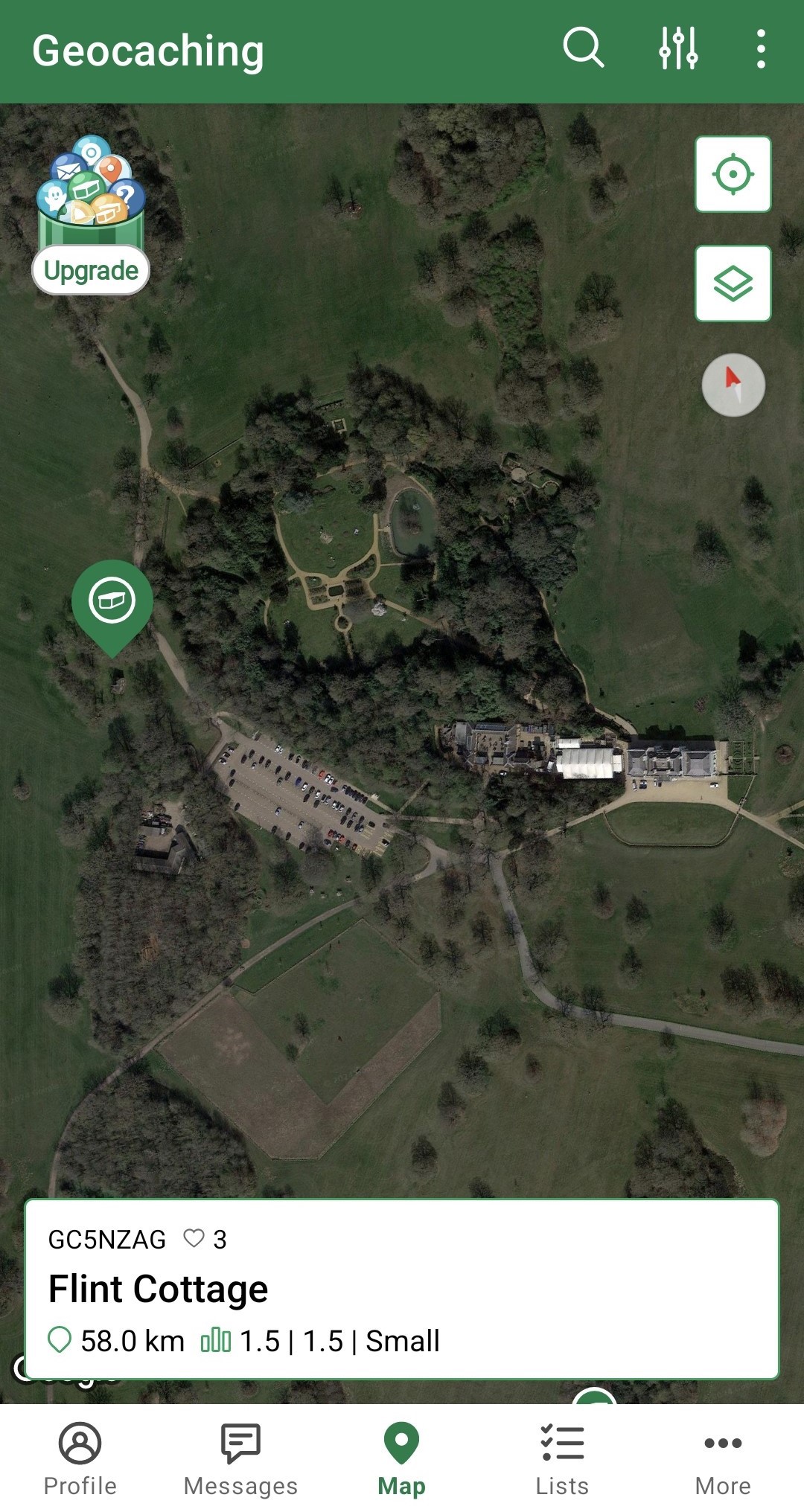Image resolution: width=804 pixels, height=1512 pixels.
Task: Open the map layers selector
Action: coord(733,283)
